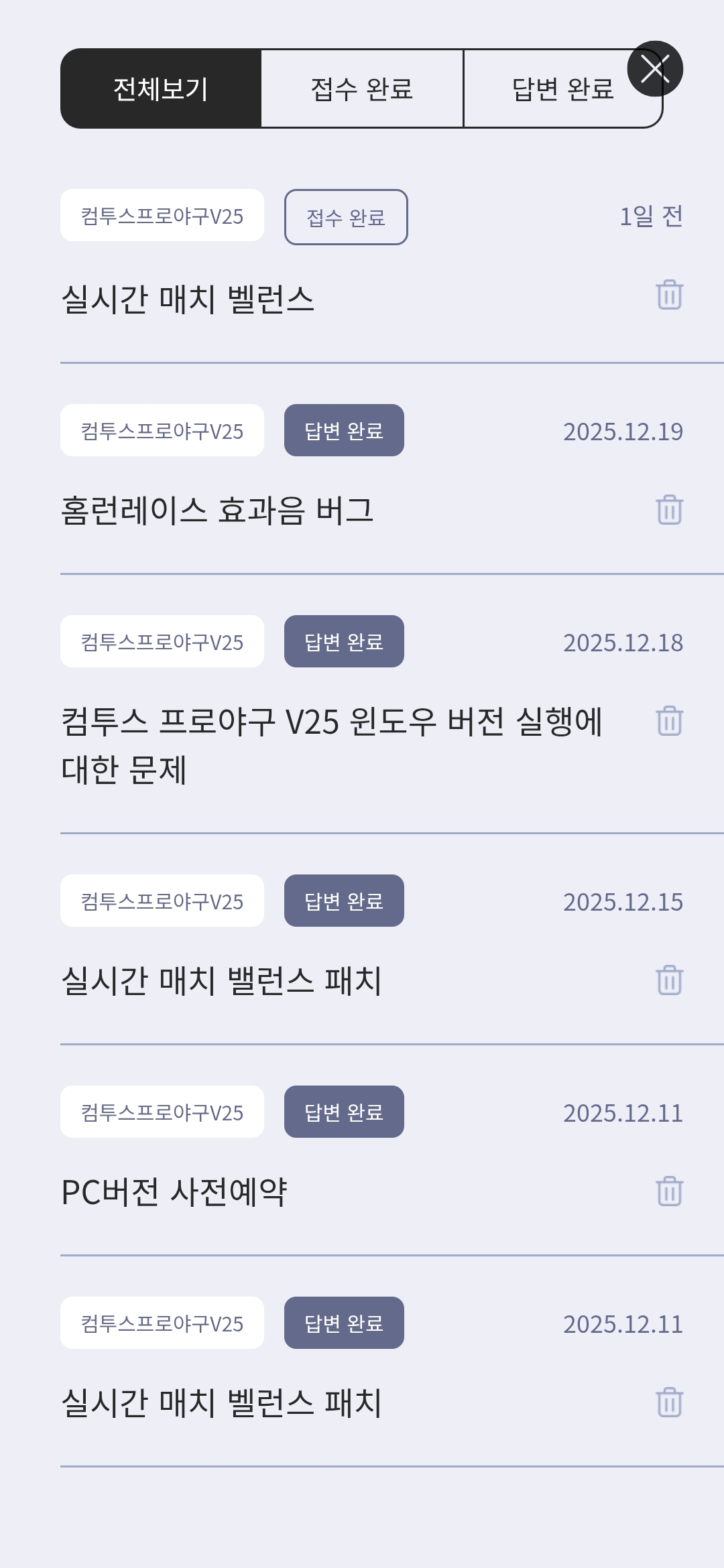This screenshot has height=1568, width=724.
Task: Open the inquiry 실시간 매치 밸런스 패치
Action: [x=221, y=980]
